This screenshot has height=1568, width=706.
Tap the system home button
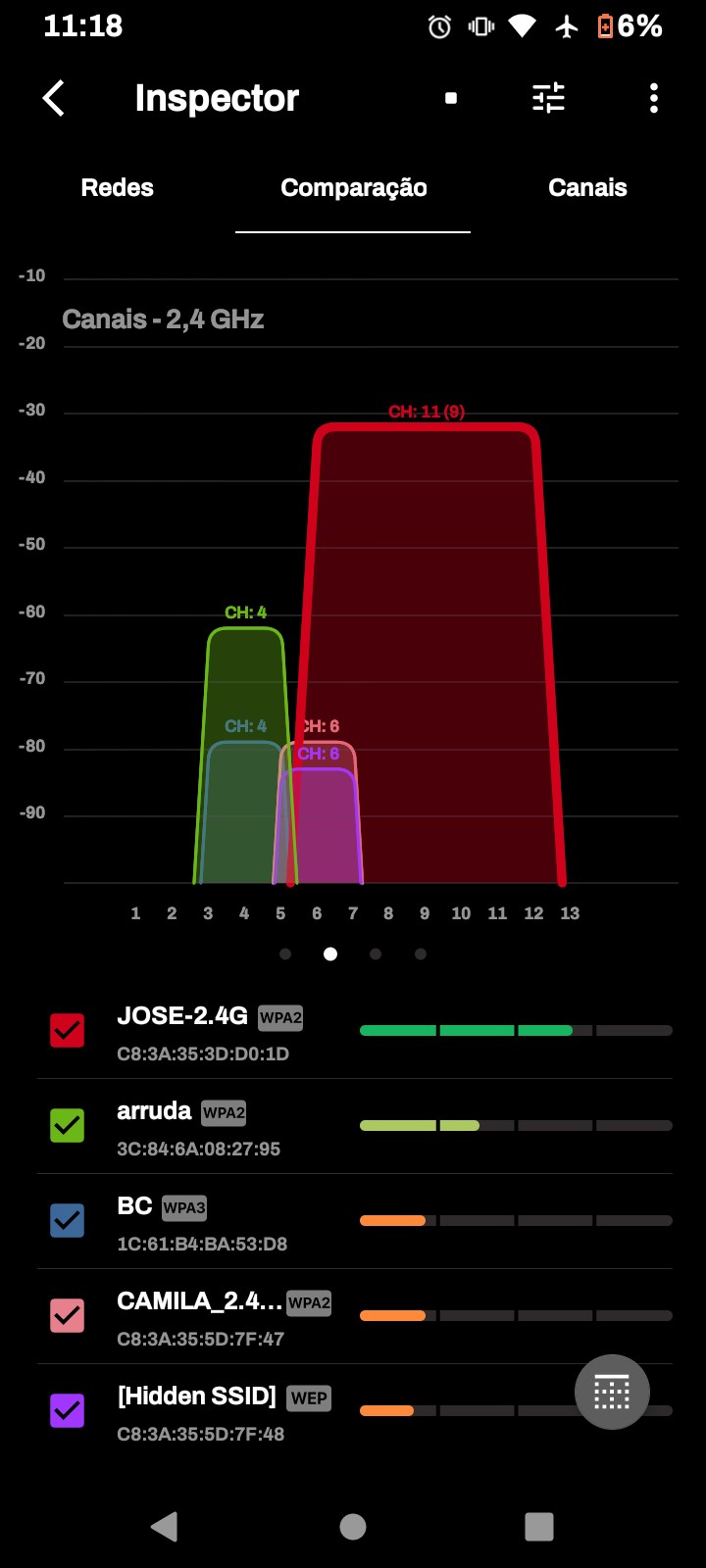pos(353,1526)
